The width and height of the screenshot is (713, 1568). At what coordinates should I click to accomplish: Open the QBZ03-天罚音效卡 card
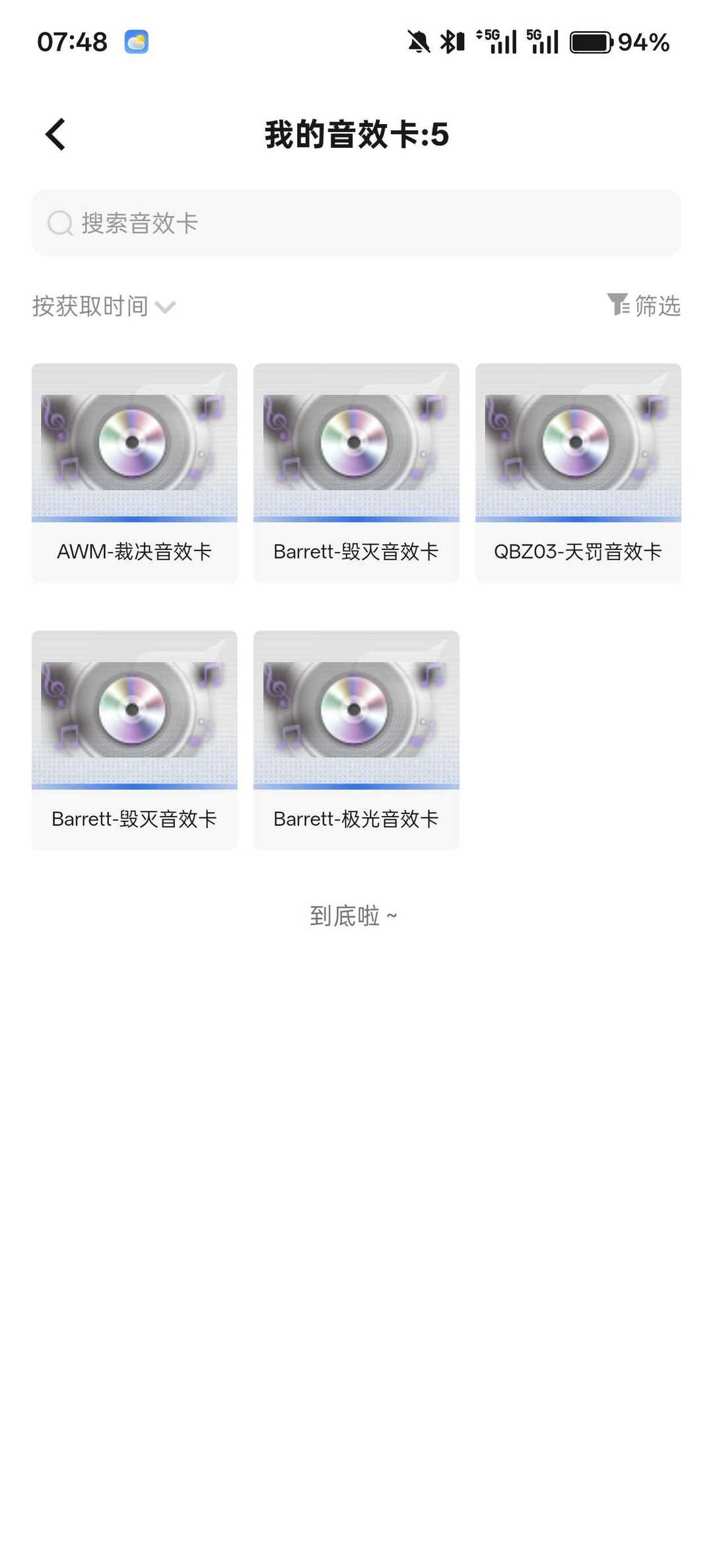(578, 472)
